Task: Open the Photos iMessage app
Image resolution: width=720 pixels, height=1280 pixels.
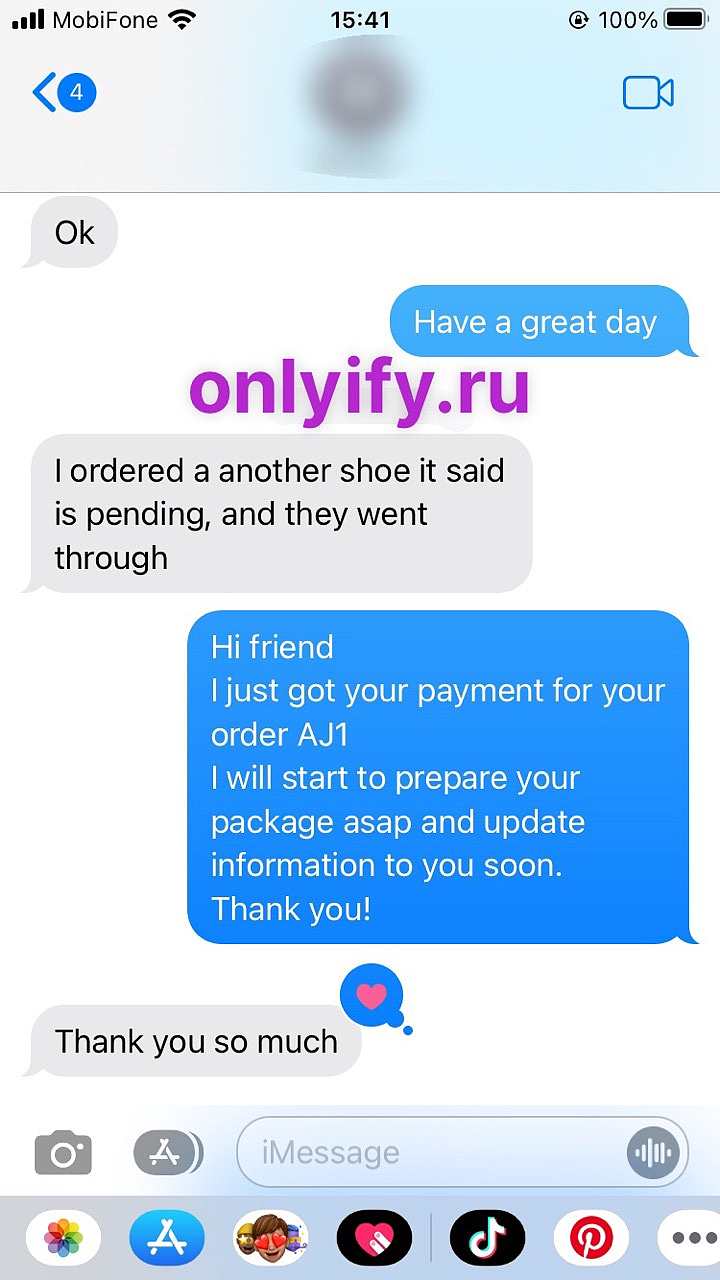Action: coord(63,1238)
